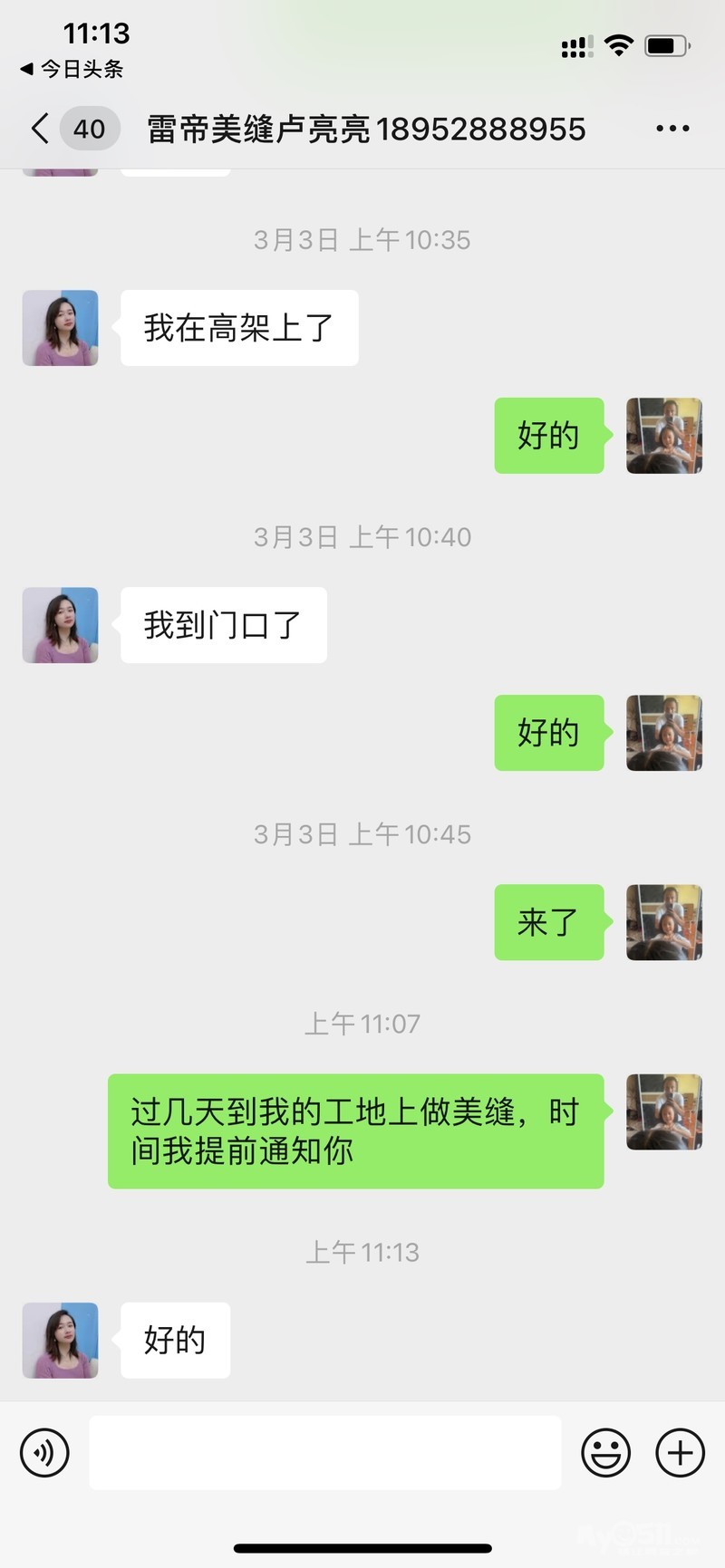This screenshot has width=725, height=1568.
Task: Open contact avatar beside 我在高架上了
Action: coord(60,328)
